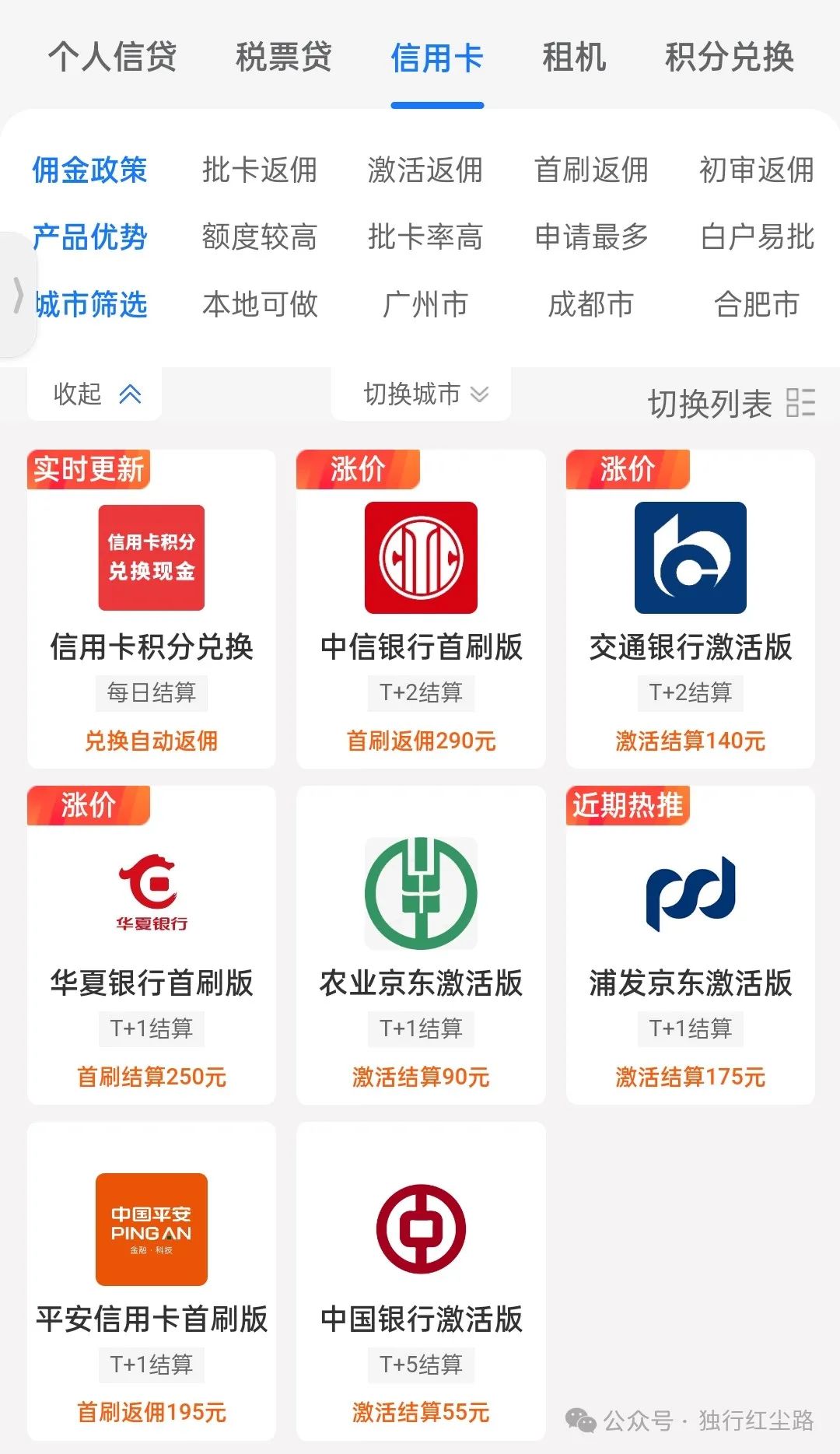The image size is (840, 1454).
Task: Select the 白户易批 filter
Action: [x=757, y=236]
